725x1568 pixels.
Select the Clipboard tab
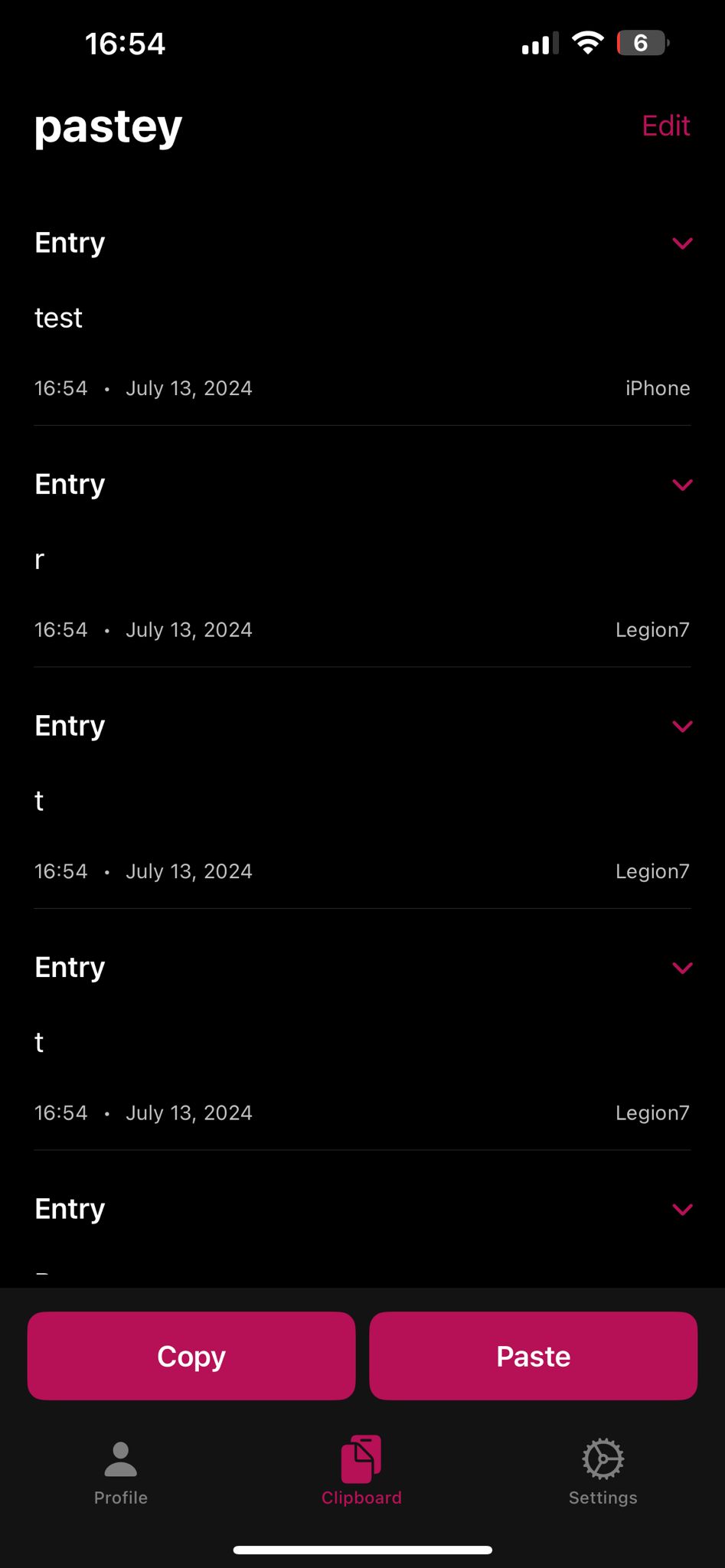tap(361, 1473)
